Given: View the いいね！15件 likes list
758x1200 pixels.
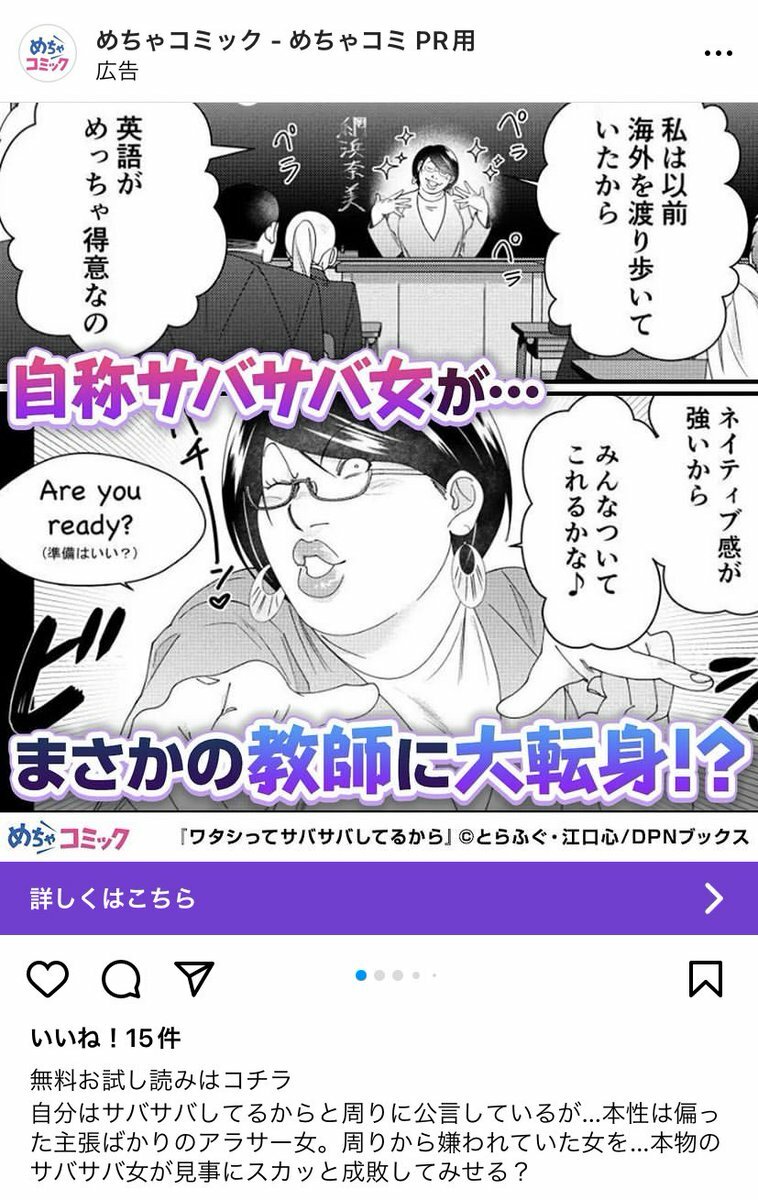Looking at the screenshot, I should (105, 1037).
